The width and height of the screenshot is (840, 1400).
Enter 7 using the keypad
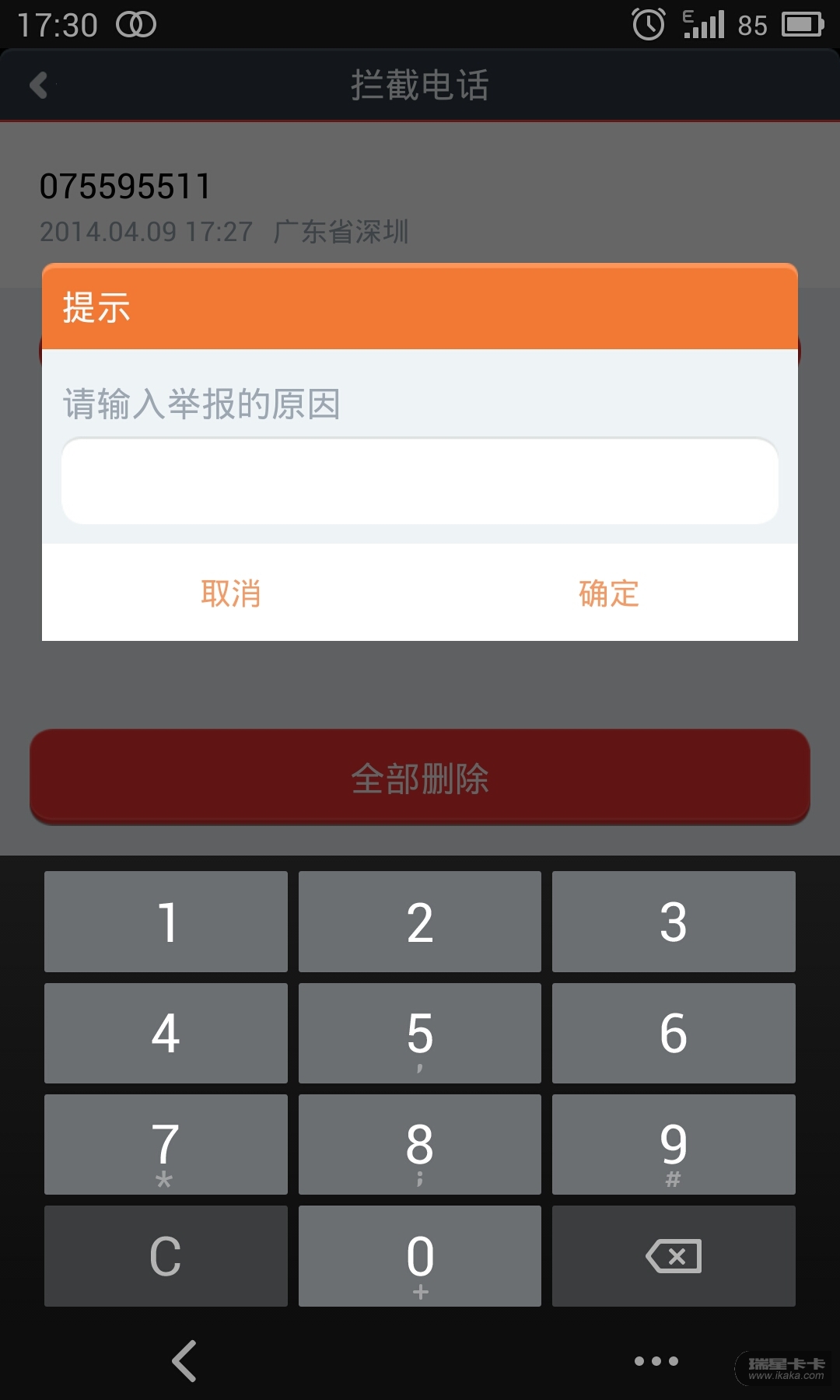tap(166, 1144)
